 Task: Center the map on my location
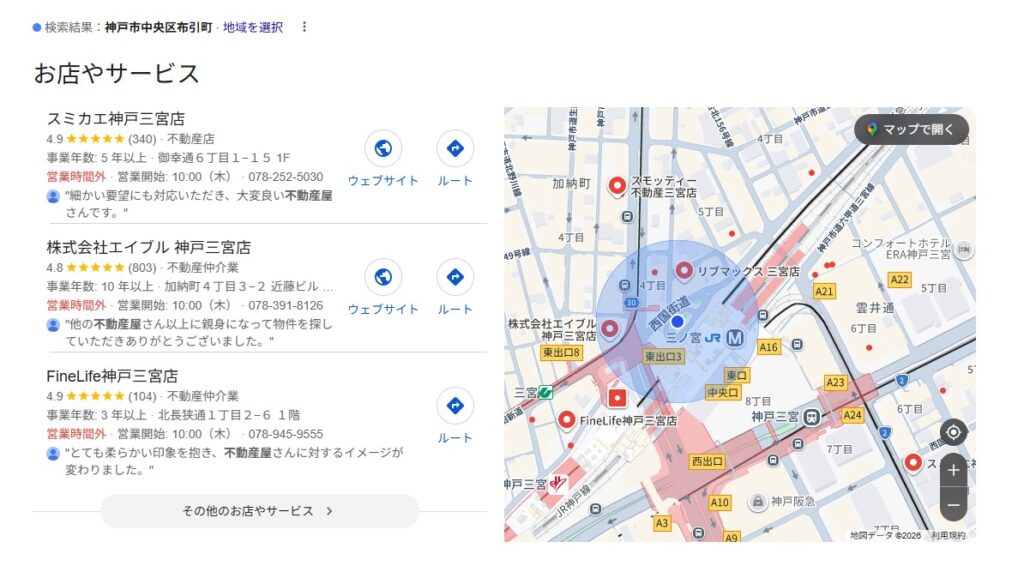(953, 432)
